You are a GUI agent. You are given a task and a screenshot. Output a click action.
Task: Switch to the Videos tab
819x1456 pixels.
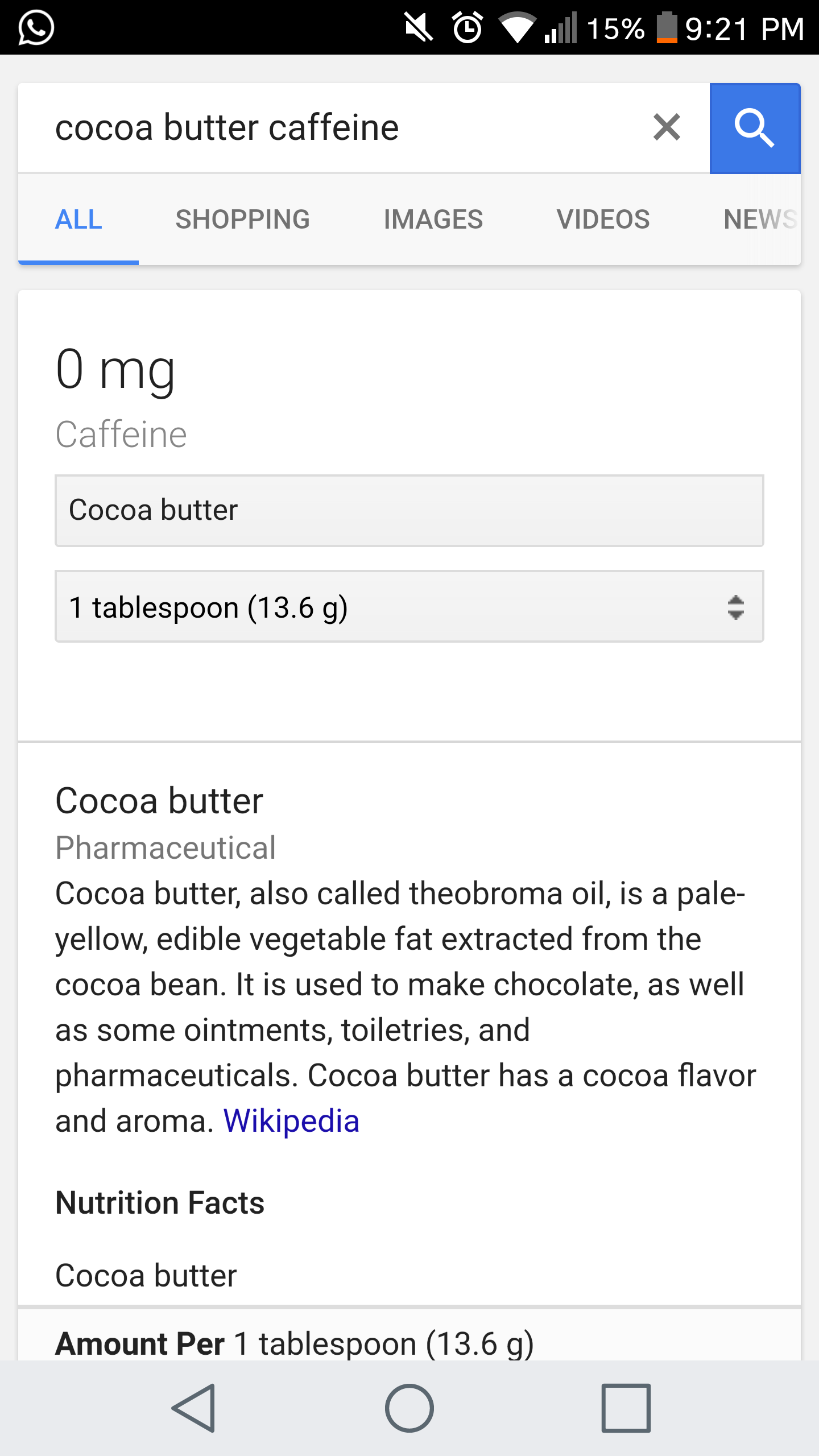tap(603, 220)
